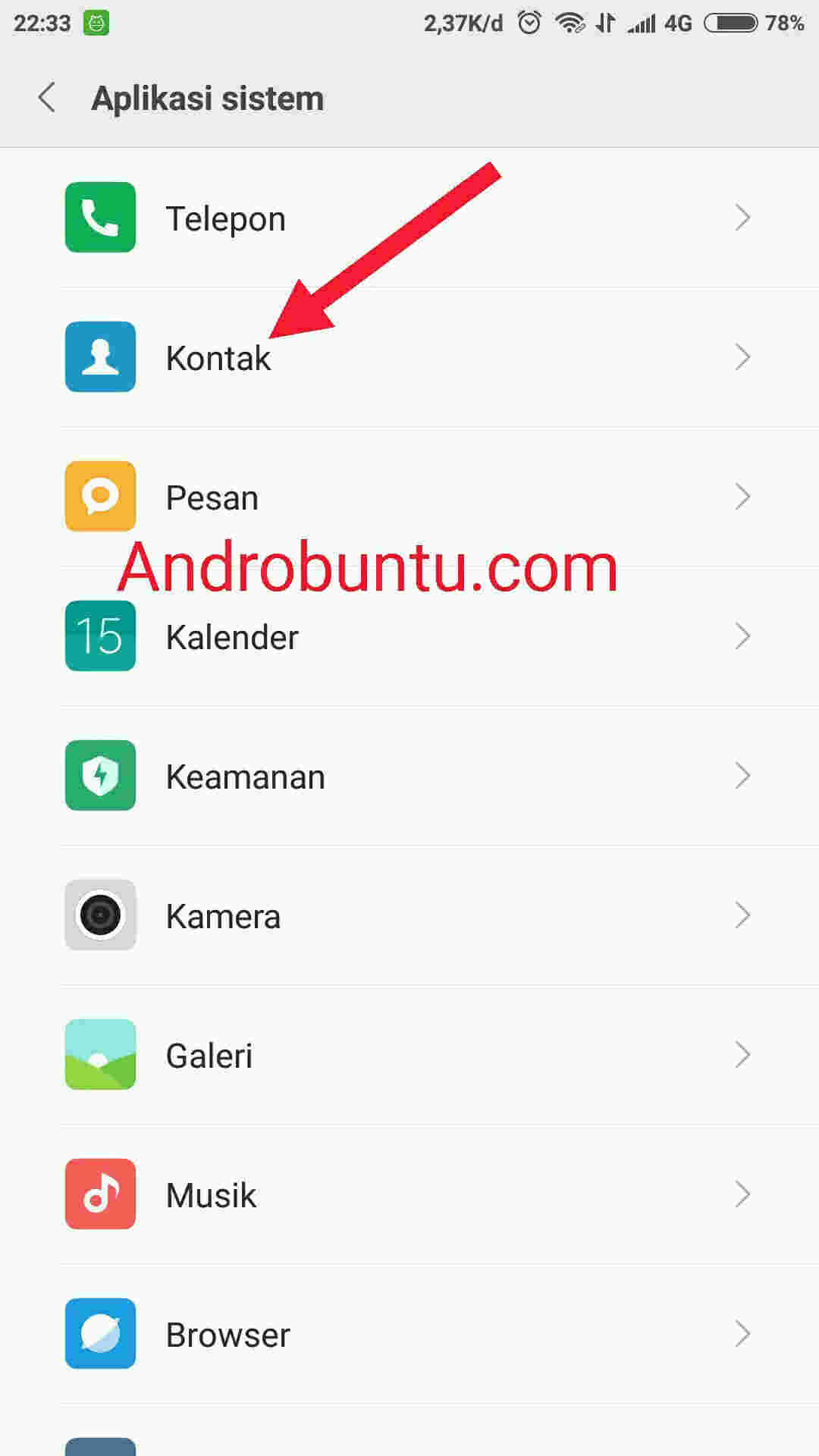Select the blue Kontak contacts icon
Viewport: 819px width, 1456px height.
pyautogui.click(x=100, y=357)
